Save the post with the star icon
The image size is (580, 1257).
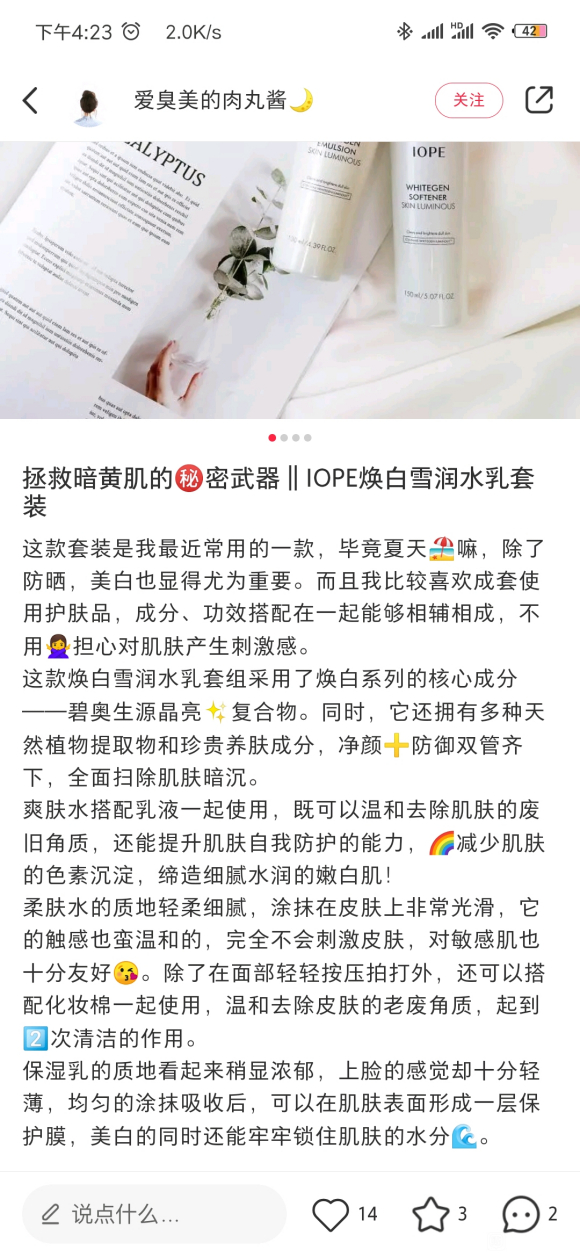coord(431,1214)
